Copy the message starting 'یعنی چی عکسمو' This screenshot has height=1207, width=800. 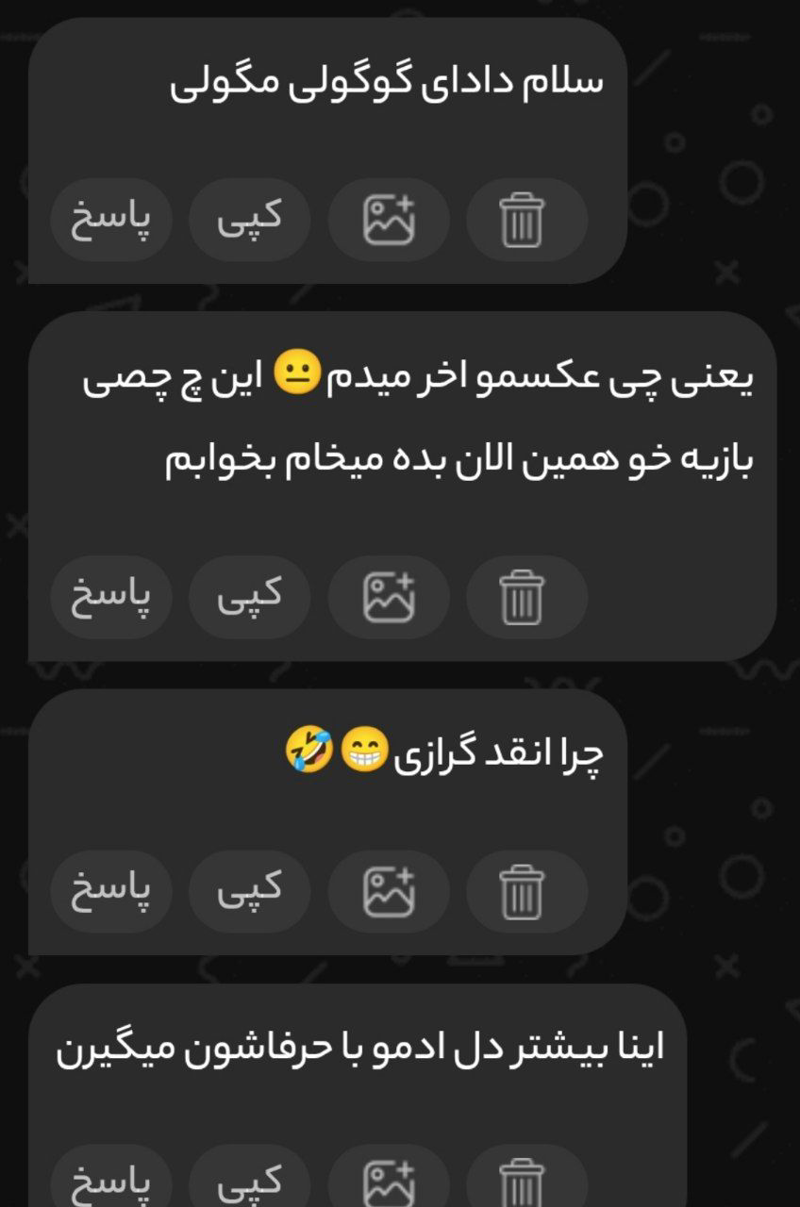[250, 598]
